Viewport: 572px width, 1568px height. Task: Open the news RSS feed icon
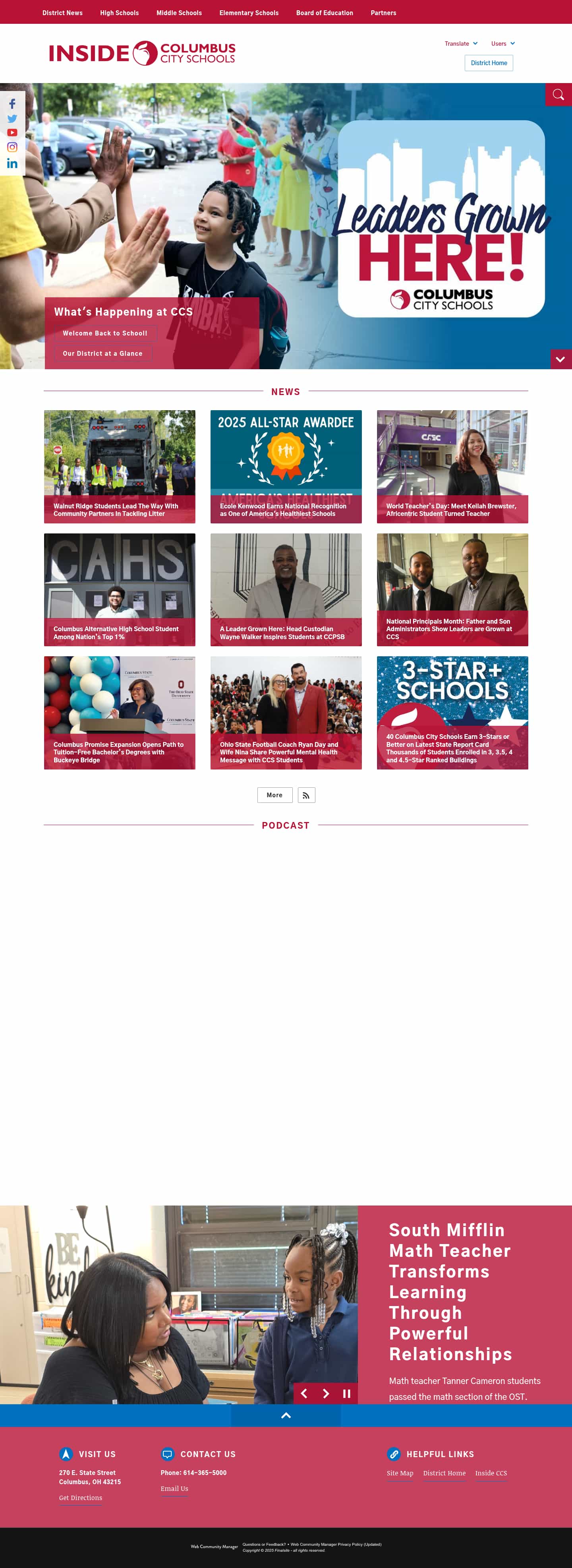click(x=306, y=795)
